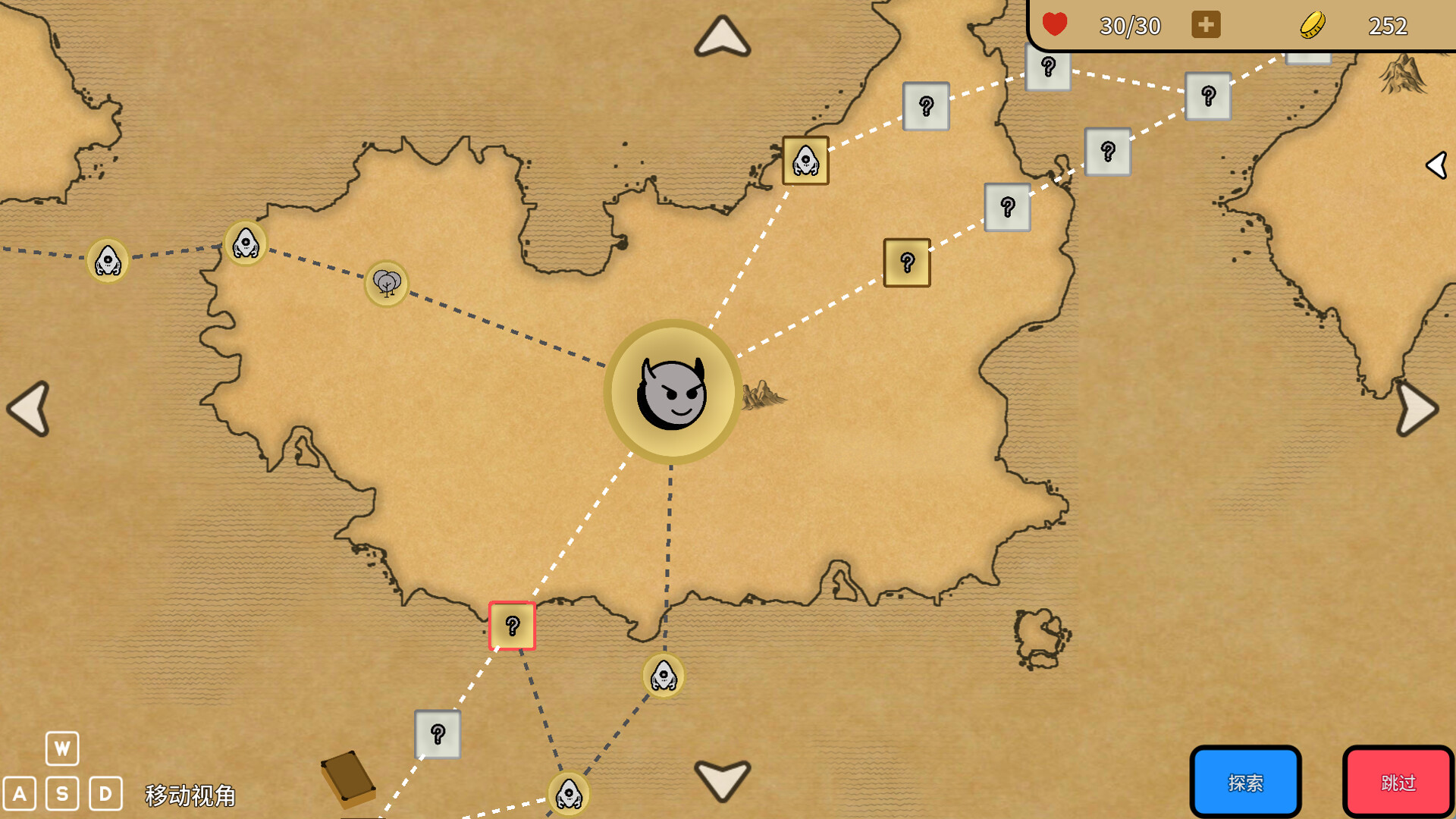Pan the map left with the large arrow
The height and width of the screenshot is (819, 1456).
(x=30, y=409)
